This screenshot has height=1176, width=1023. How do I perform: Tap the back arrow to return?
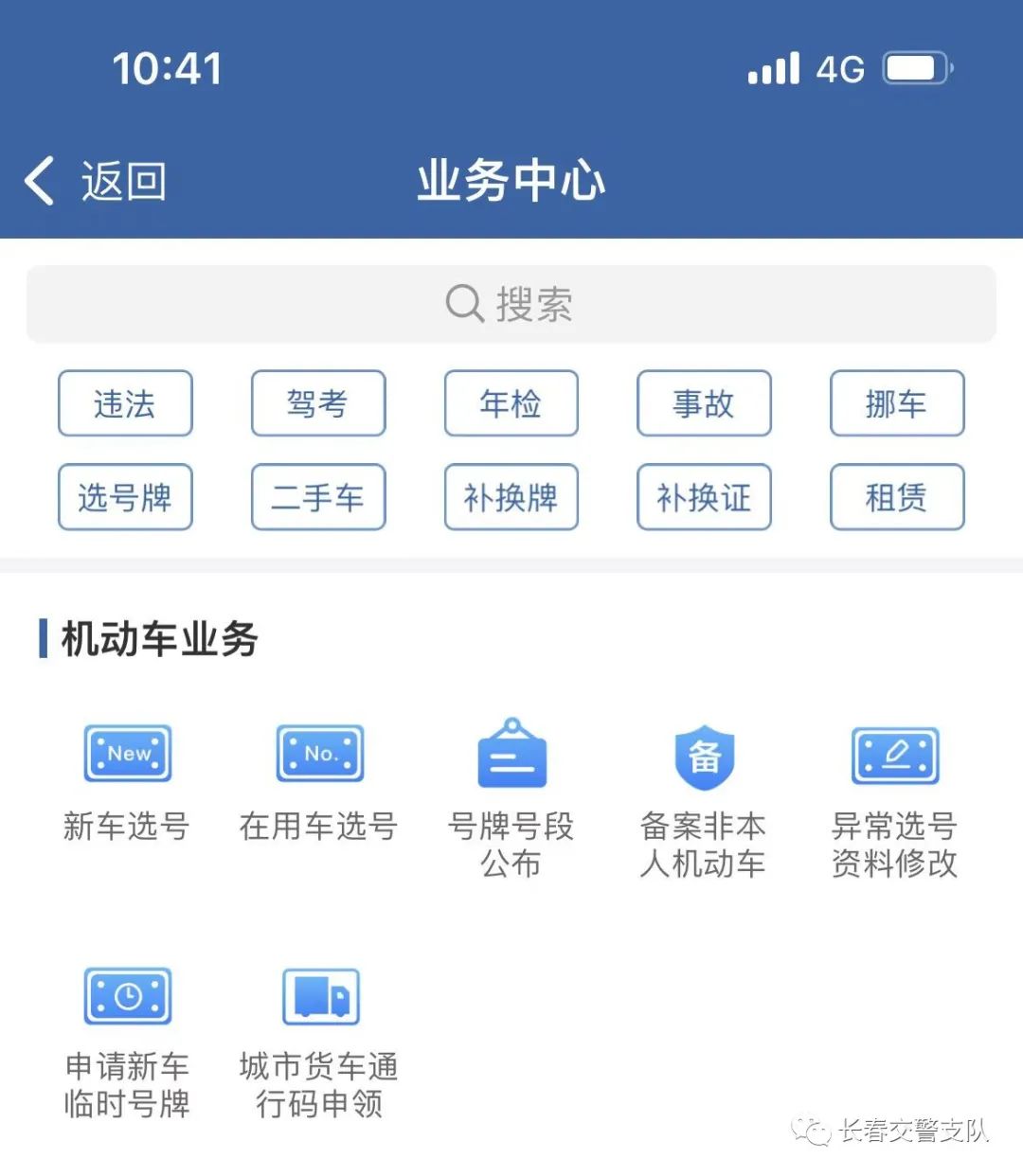coord(38,180)
